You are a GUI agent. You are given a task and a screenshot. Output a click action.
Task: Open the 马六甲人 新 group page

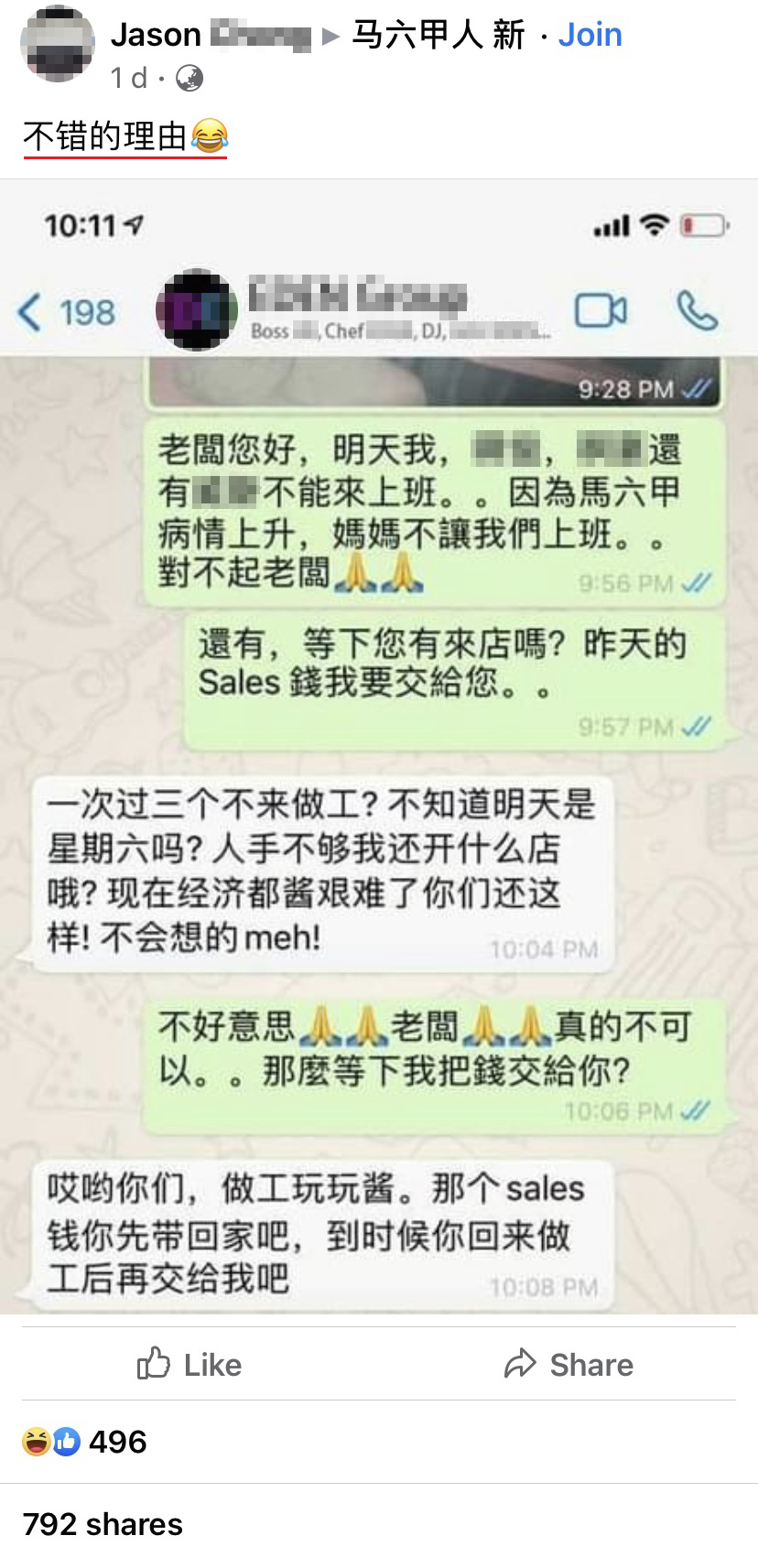click(x=438, y=35)
